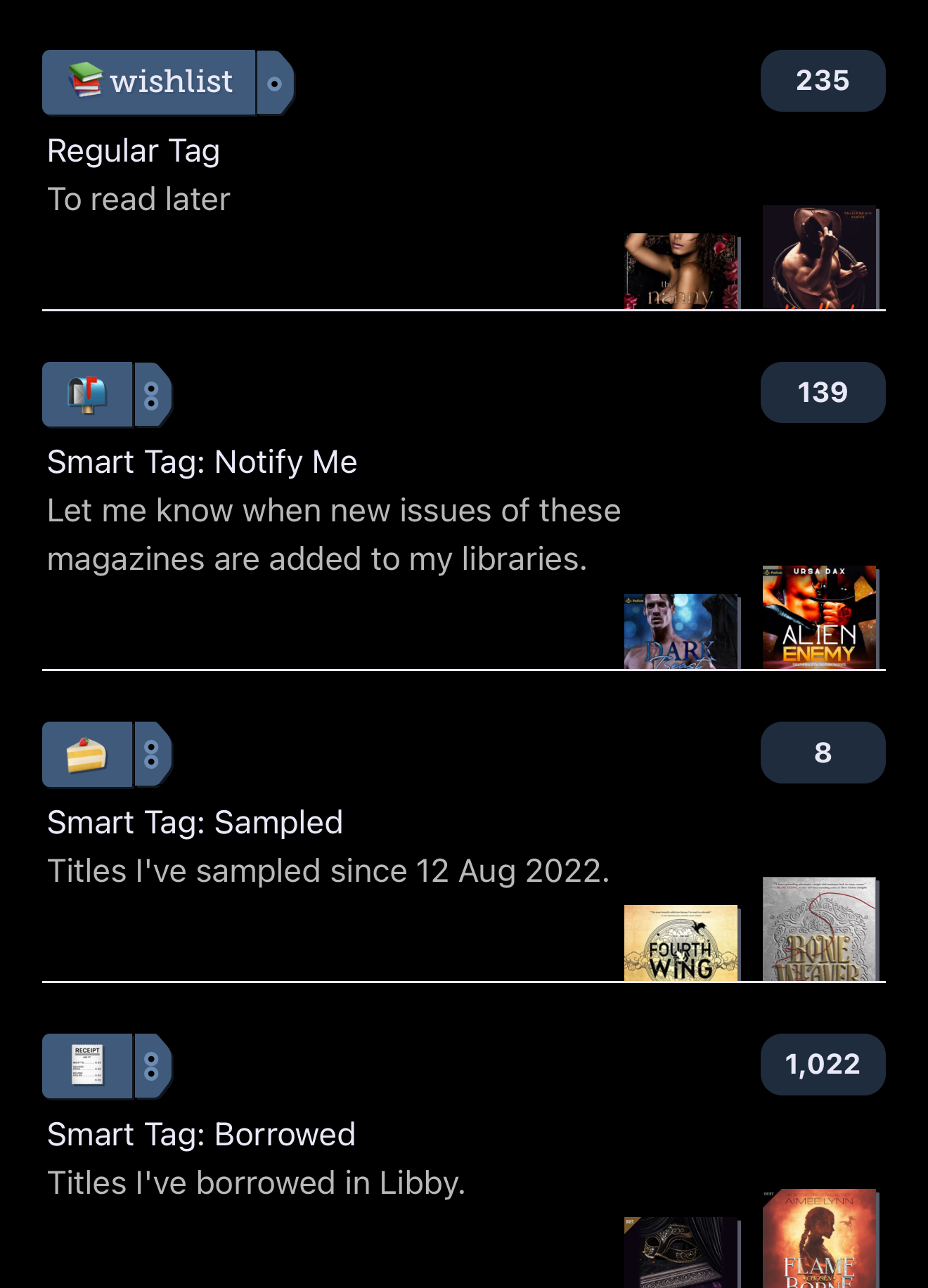This screenshot has width=928, height=1288.
Task: Open Dark Beast cover under Notify Me
Action: click(x=681, y=631)
